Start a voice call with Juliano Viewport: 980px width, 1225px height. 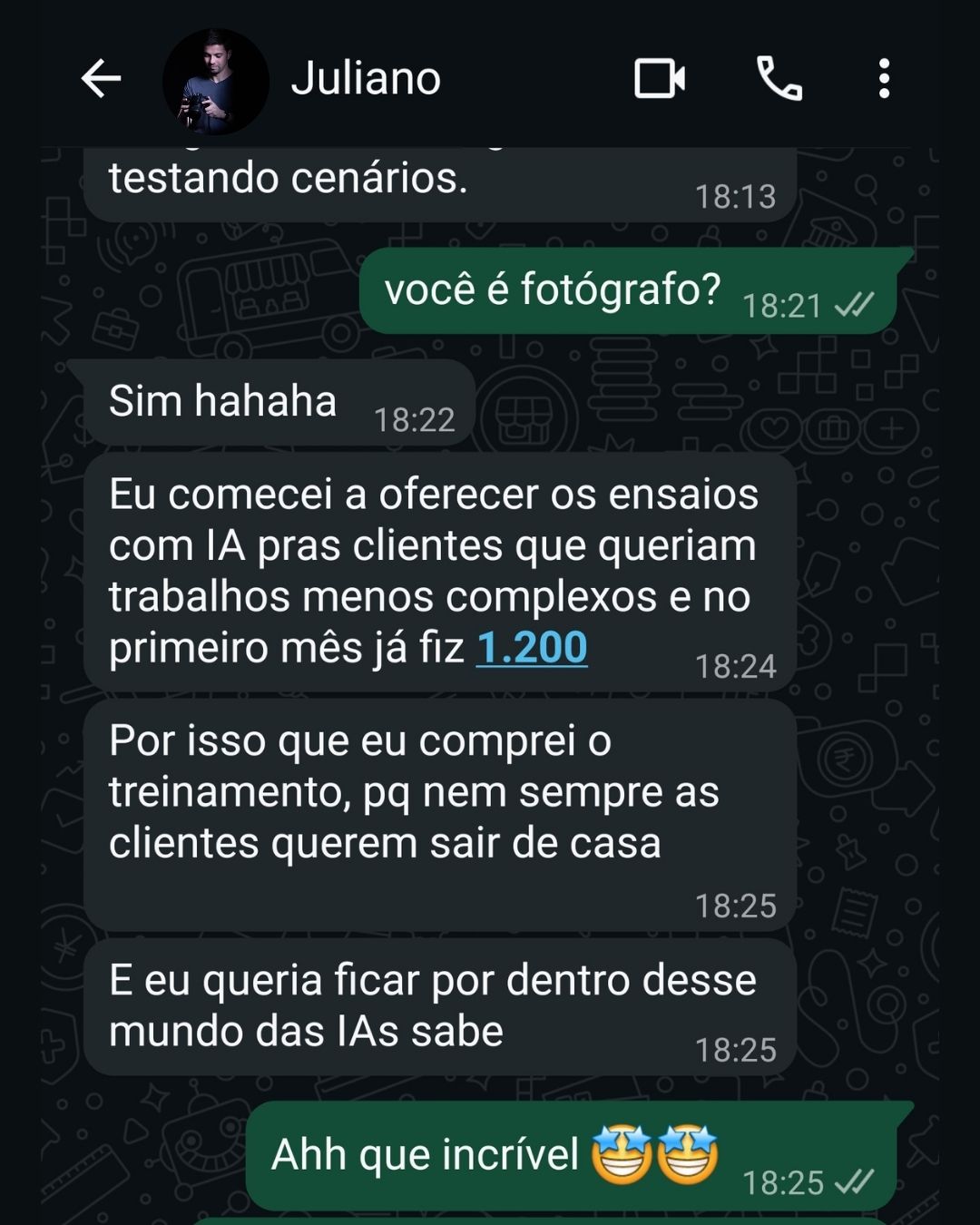(779, 79)
